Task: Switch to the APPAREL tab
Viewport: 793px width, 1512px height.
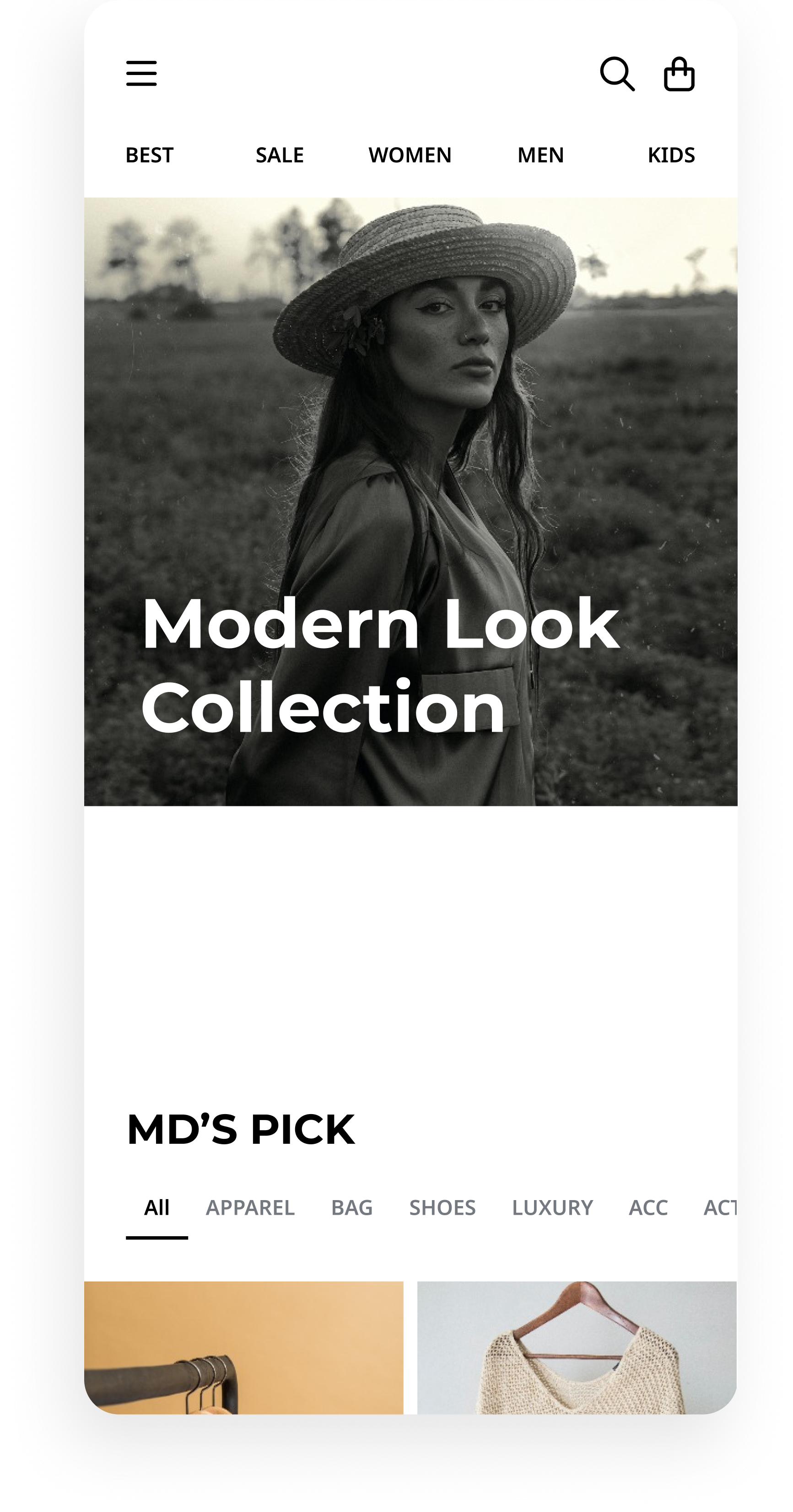Action: [x=250, y=1207]
